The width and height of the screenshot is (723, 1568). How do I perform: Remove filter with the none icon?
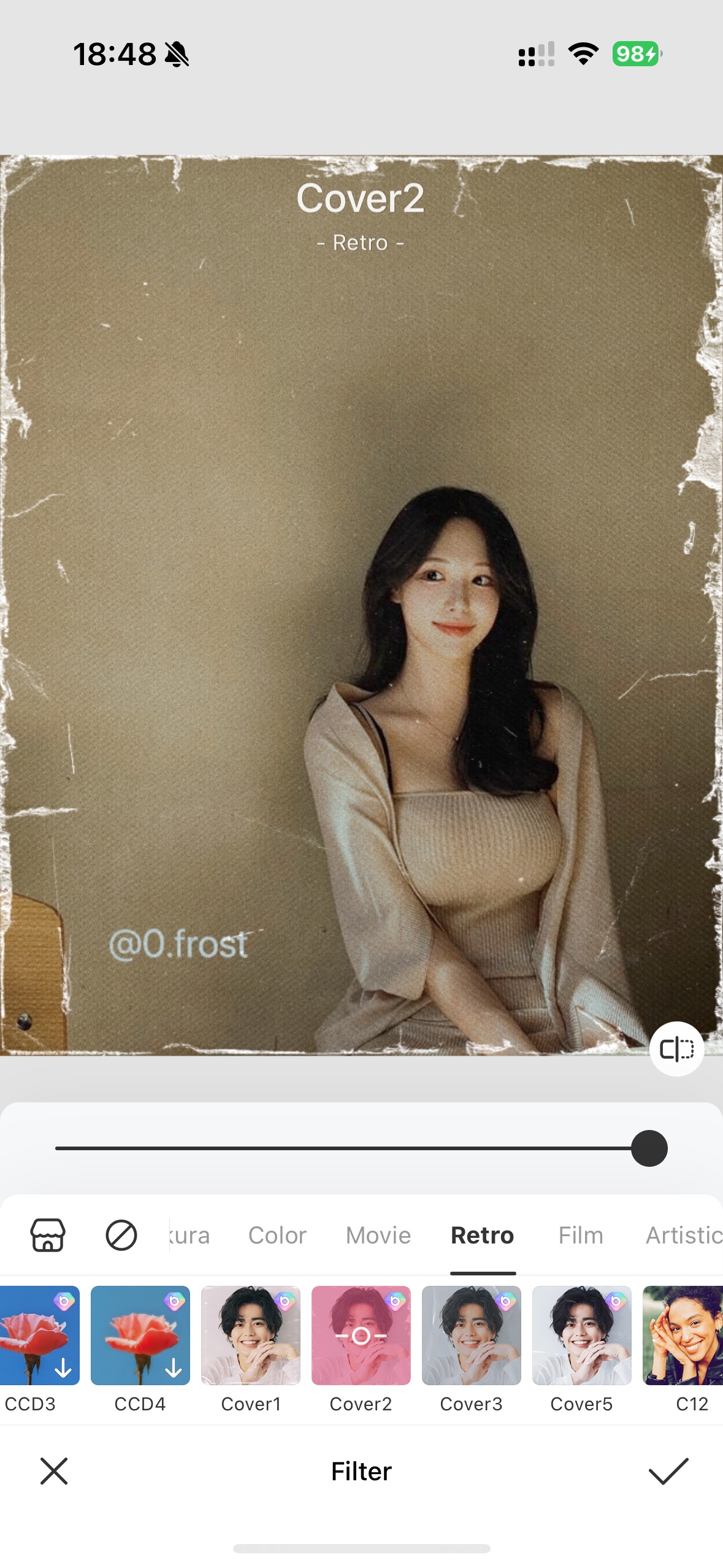pos(121,1235)
